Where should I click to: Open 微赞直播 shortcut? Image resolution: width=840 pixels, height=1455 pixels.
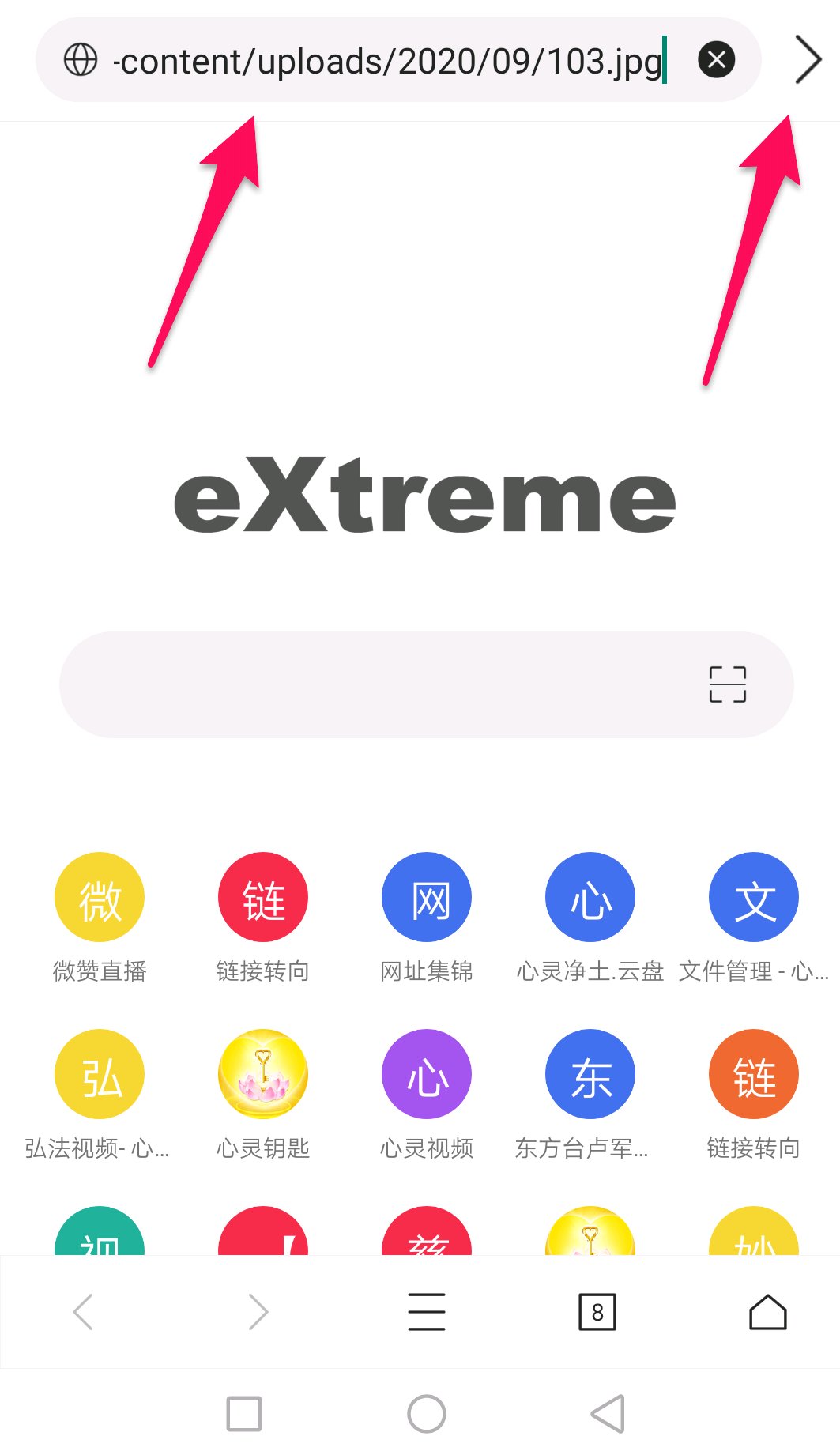tap(100, 897)
